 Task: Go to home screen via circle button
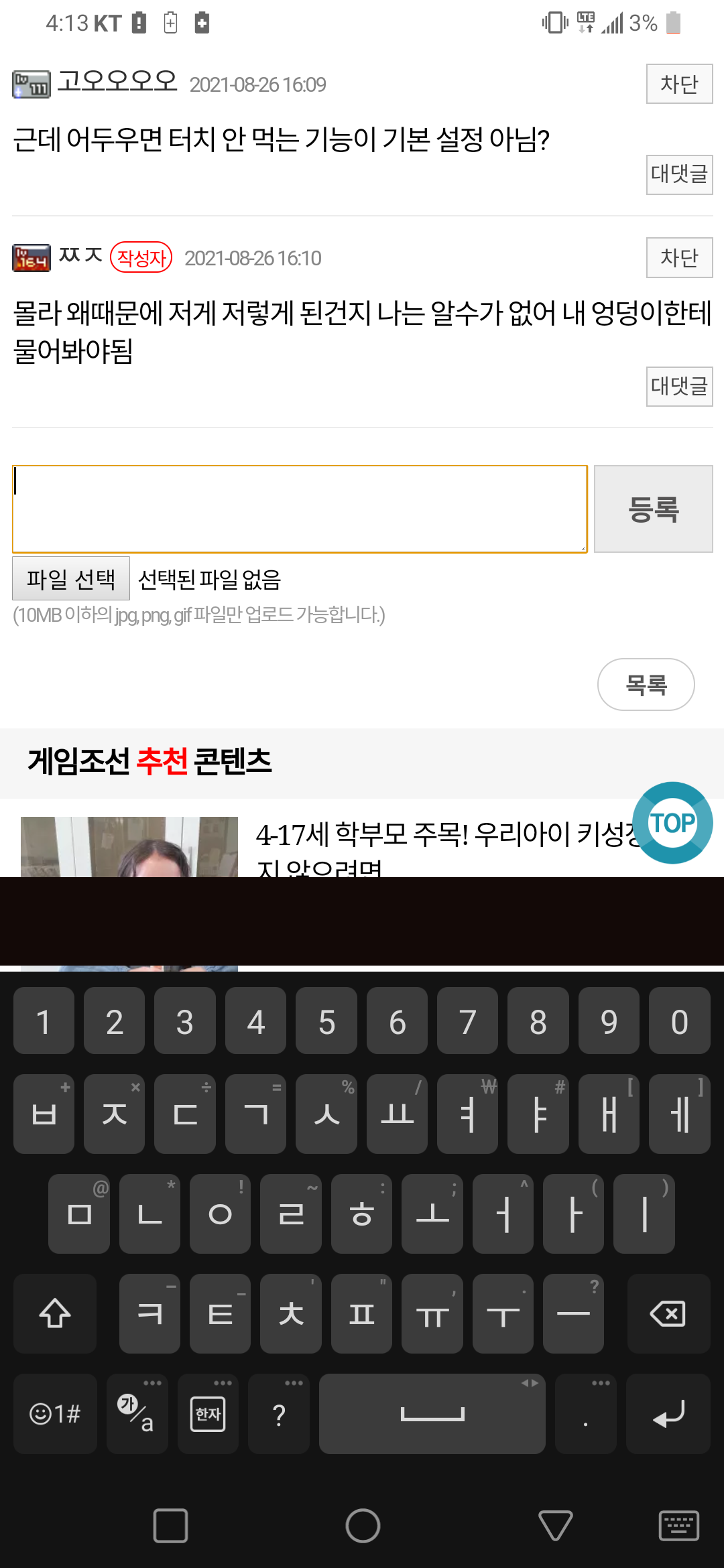coord(363,1526)
